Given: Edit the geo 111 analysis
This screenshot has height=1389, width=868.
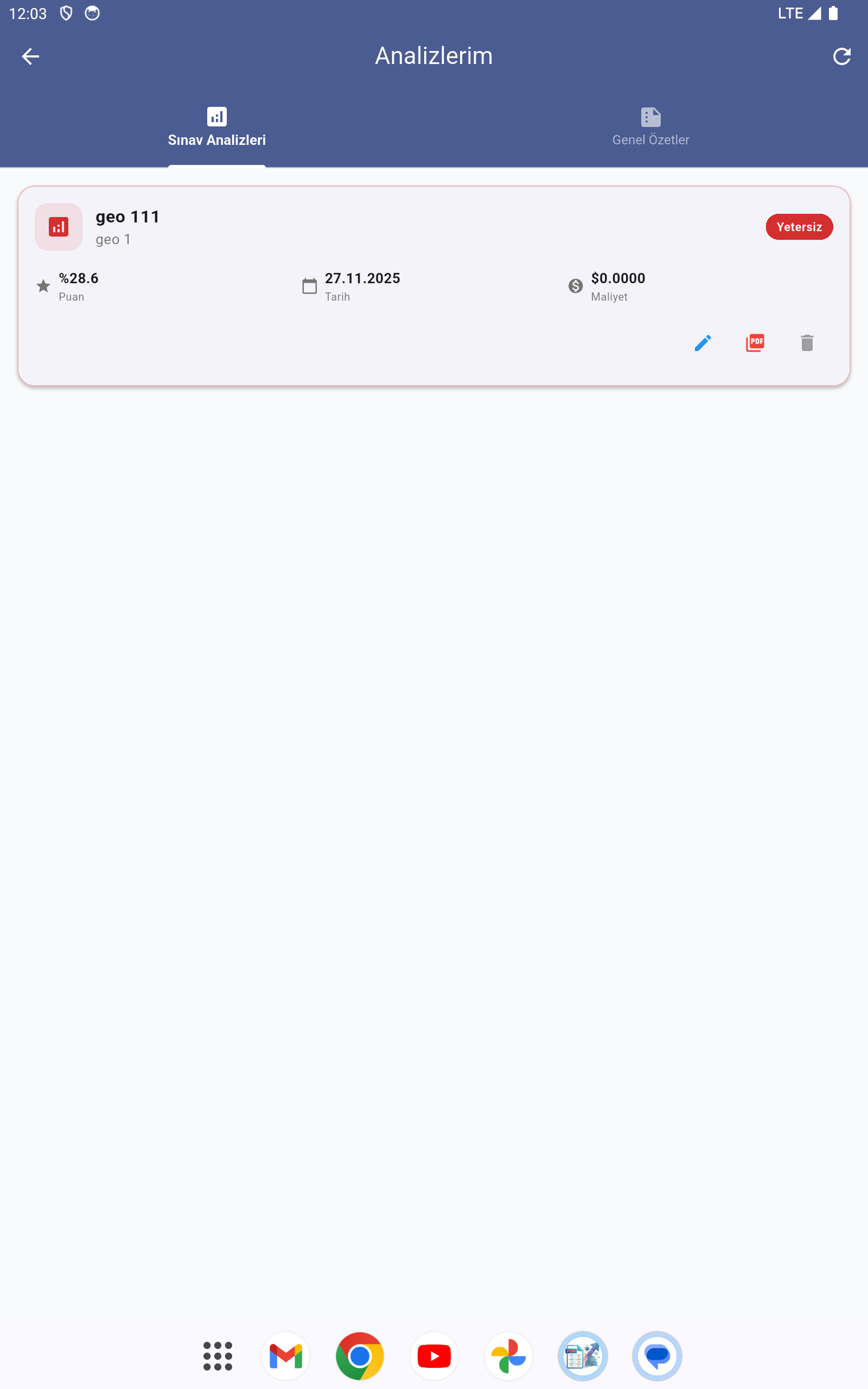Looking at the screenshot, I should pyautogui.click(x=703, y=343).
